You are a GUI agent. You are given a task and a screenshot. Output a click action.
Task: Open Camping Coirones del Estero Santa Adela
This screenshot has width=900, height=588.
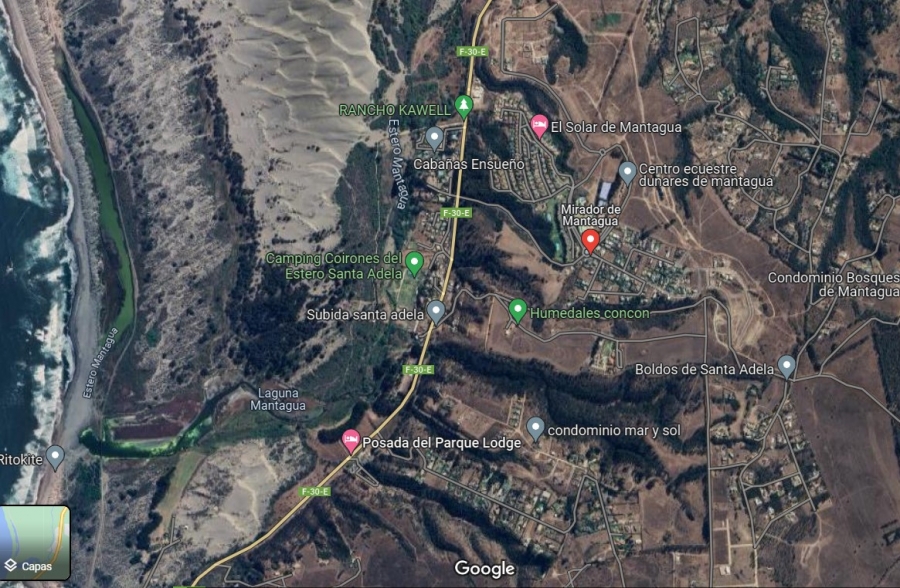point(415,263)
